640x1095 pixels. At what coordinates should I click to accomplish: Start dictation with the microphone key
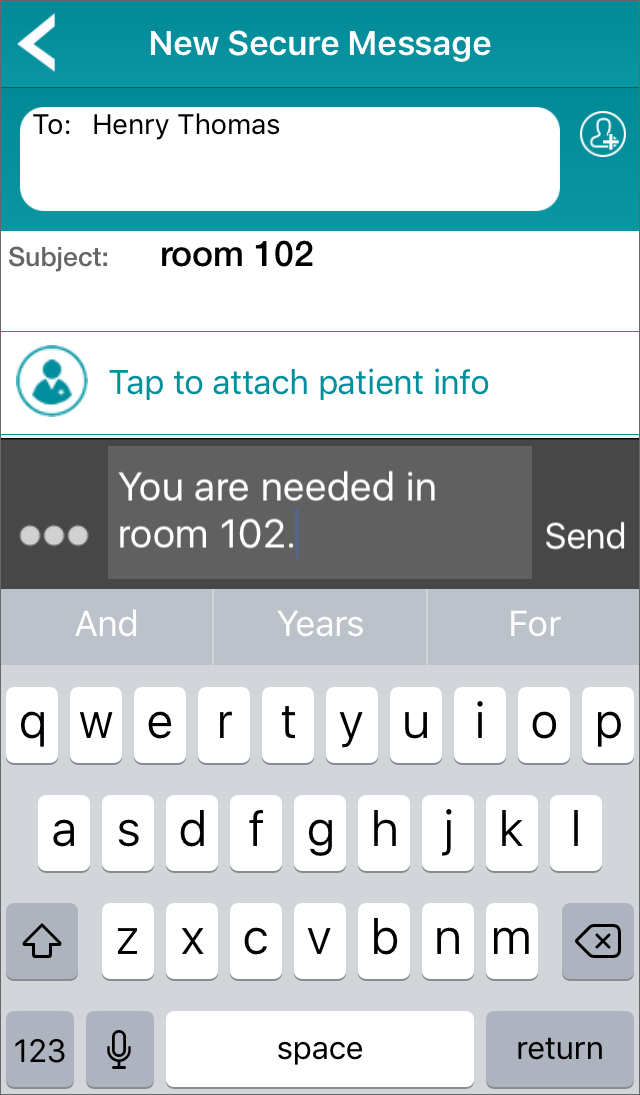tap(119, 1049)
